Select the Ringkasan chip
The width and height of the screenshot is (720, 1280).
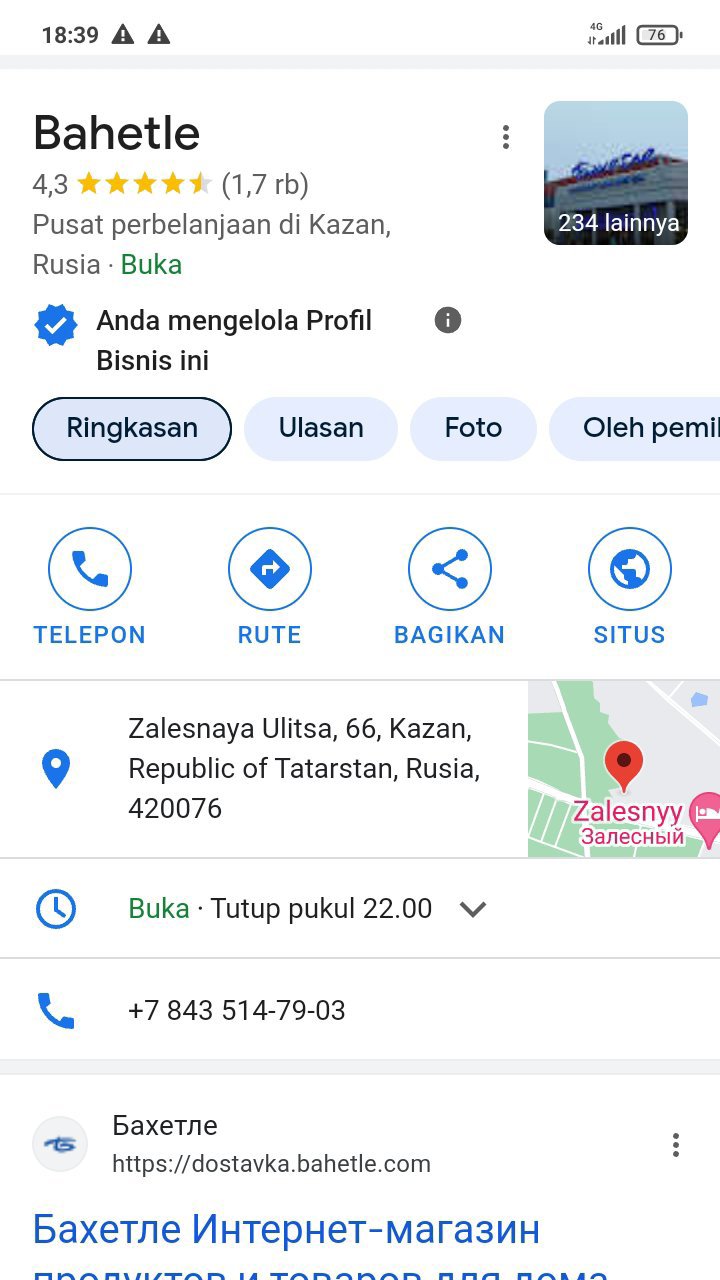click(x=132, y=429)
